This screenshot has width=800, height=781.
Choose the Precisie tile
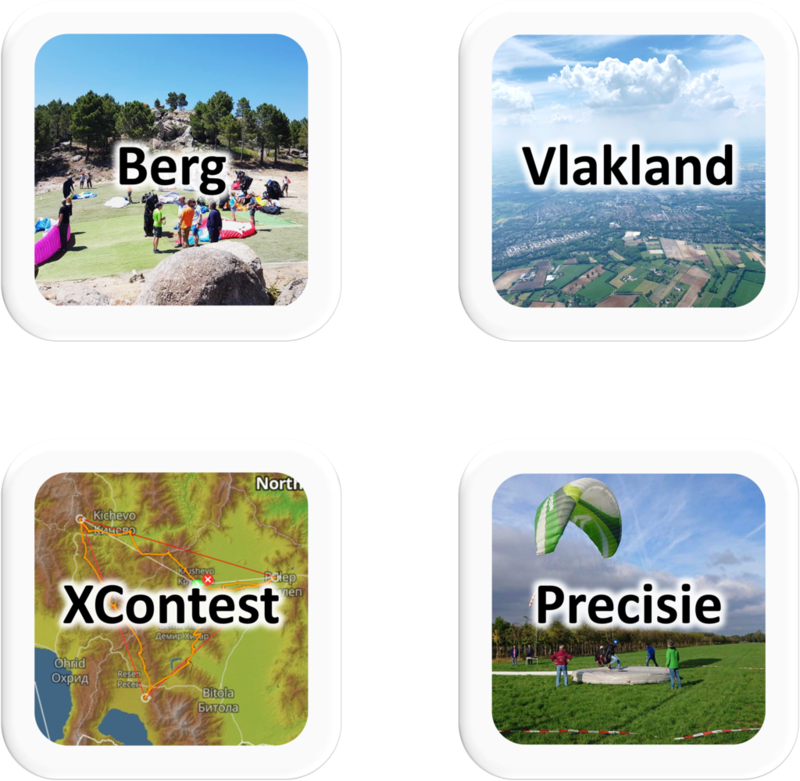pos(628,608)
